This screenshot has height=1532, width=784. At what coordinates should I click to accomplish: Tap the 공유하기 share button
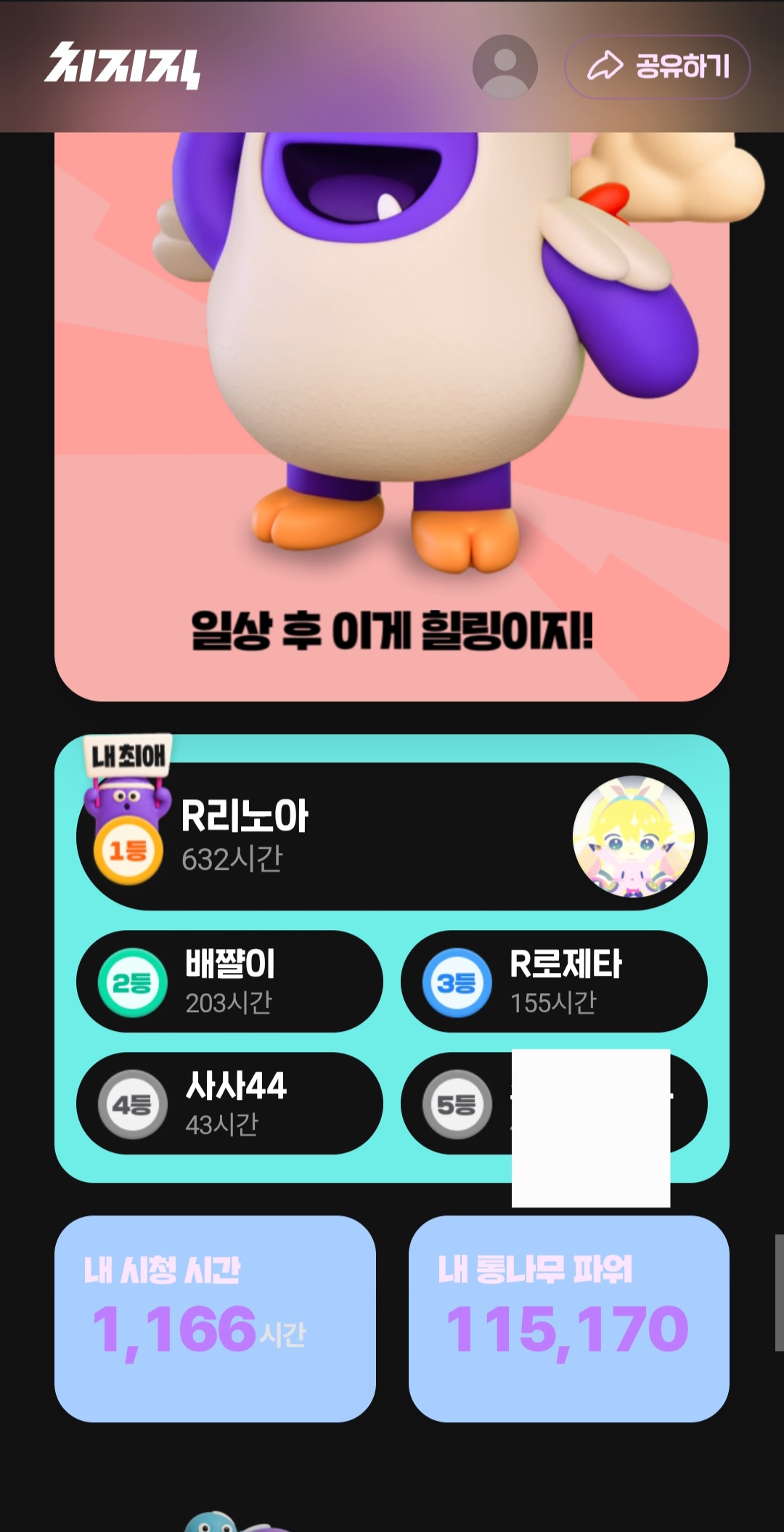tap(657, 67)
